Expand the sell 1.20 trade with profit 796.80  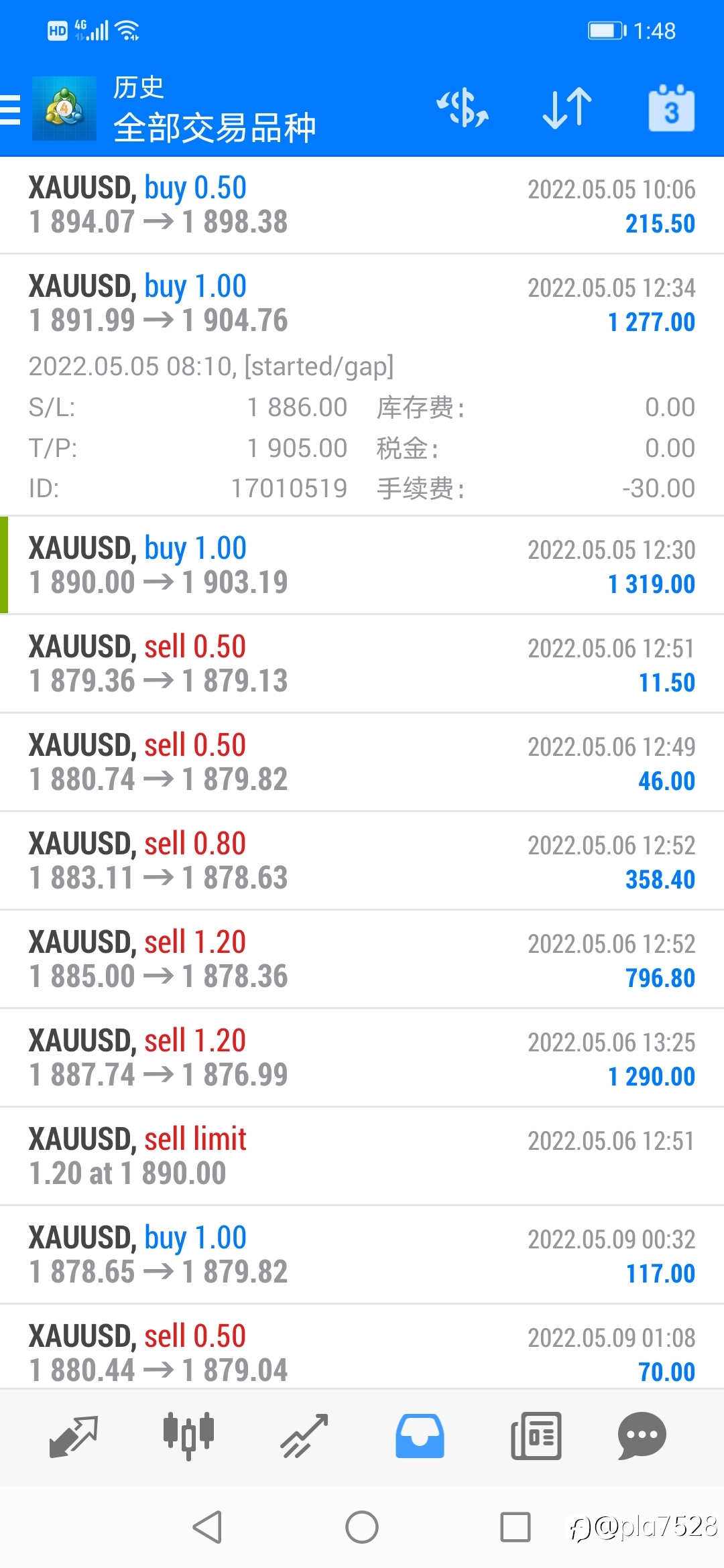point(362,960)
